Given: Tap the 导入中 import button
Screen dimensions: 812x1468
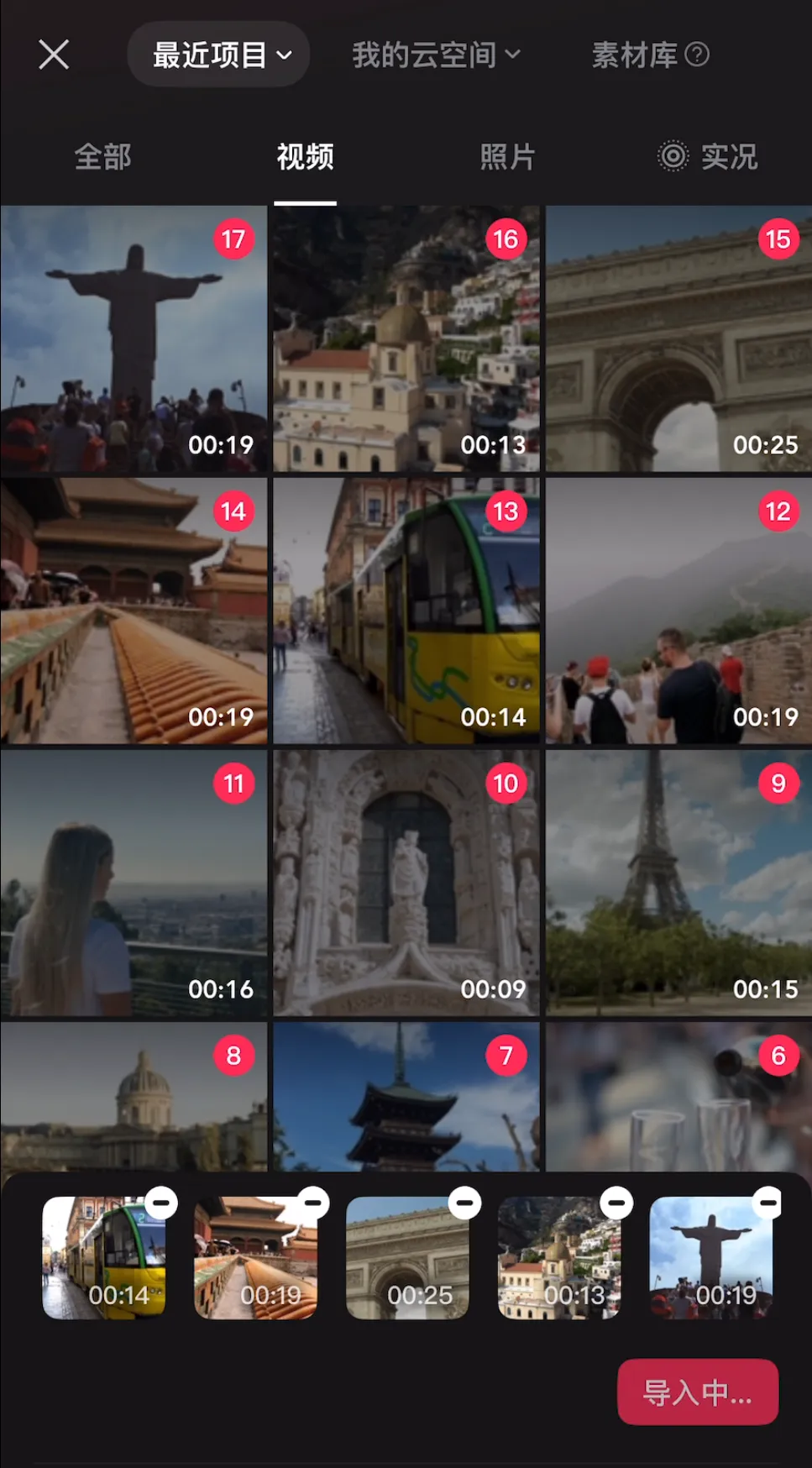Looking at the screenshot, I should (697, 1392).
